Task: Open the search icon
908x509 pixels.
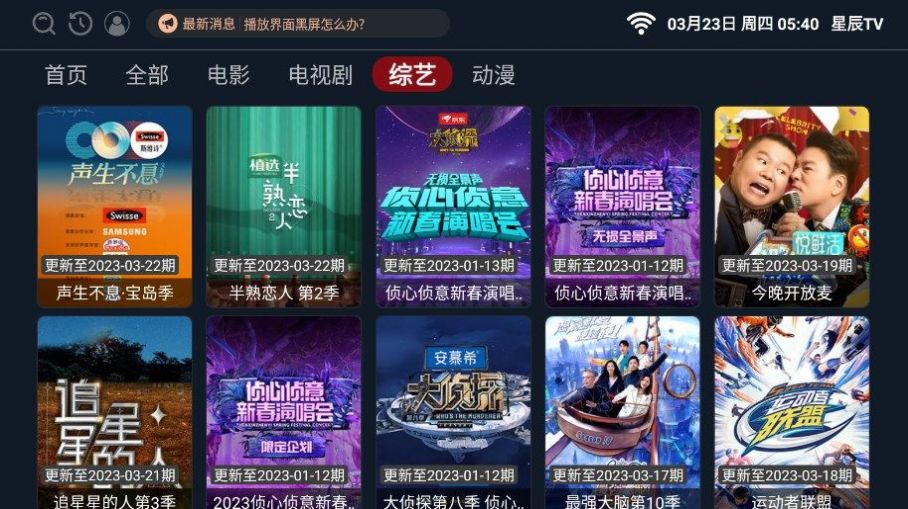Action: pyautogui.click(x=43, y=24)
